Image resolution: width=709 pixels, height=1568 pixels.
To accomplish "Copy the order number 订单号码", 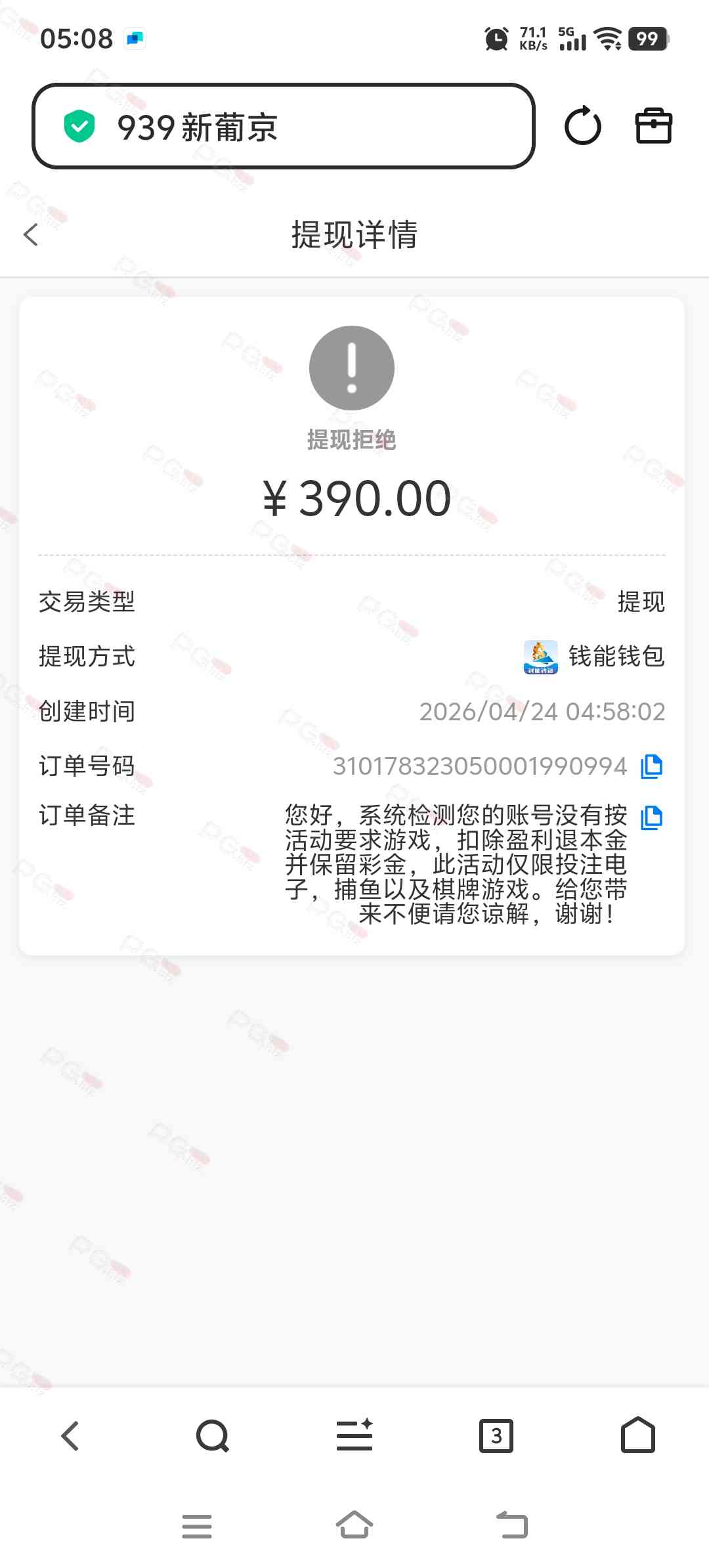I will [x=651, y=766].
